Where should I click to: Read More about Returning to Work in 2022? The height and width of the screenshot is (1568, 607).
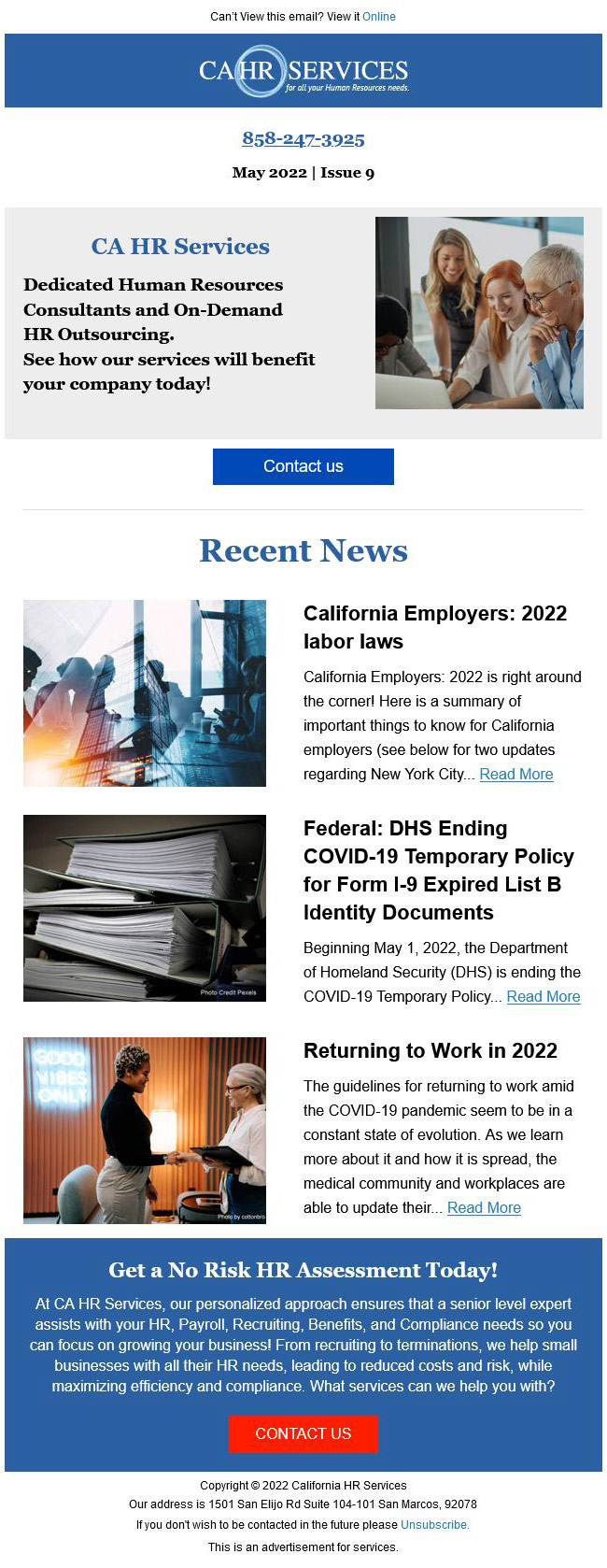tap(484, 1207)
